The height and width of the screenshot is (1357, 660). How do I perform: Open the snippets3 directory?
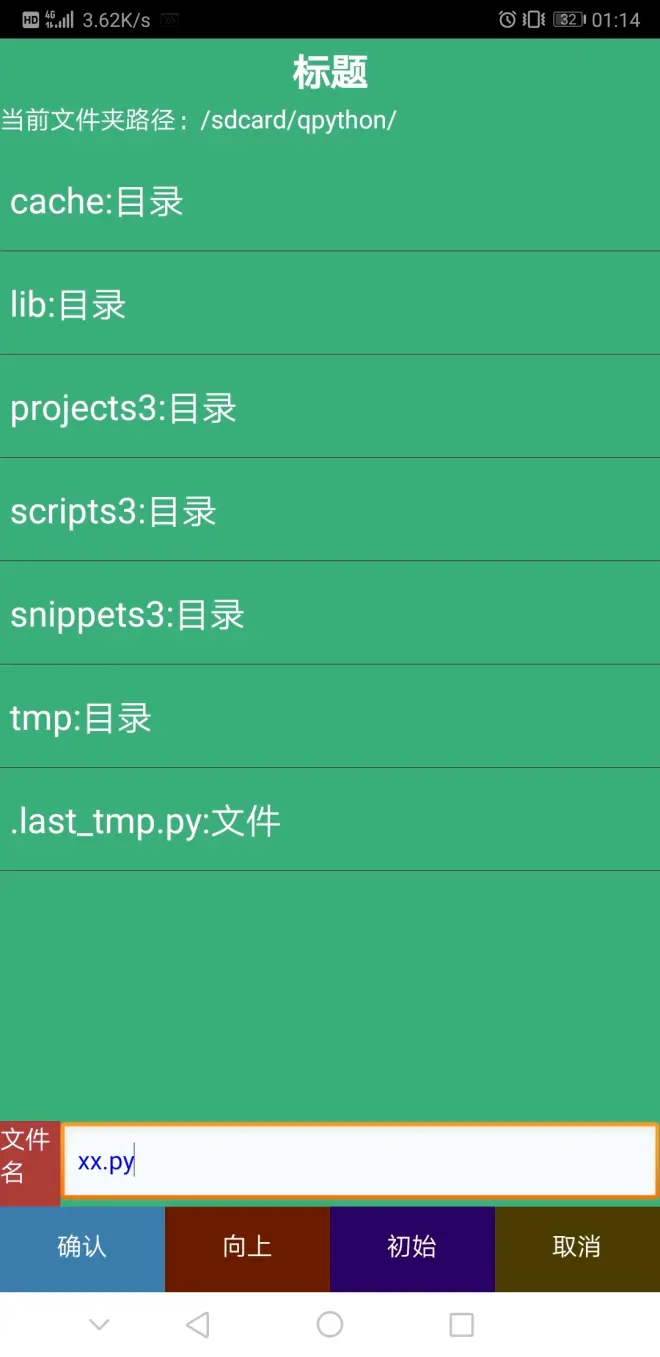(x=330, y=613)
